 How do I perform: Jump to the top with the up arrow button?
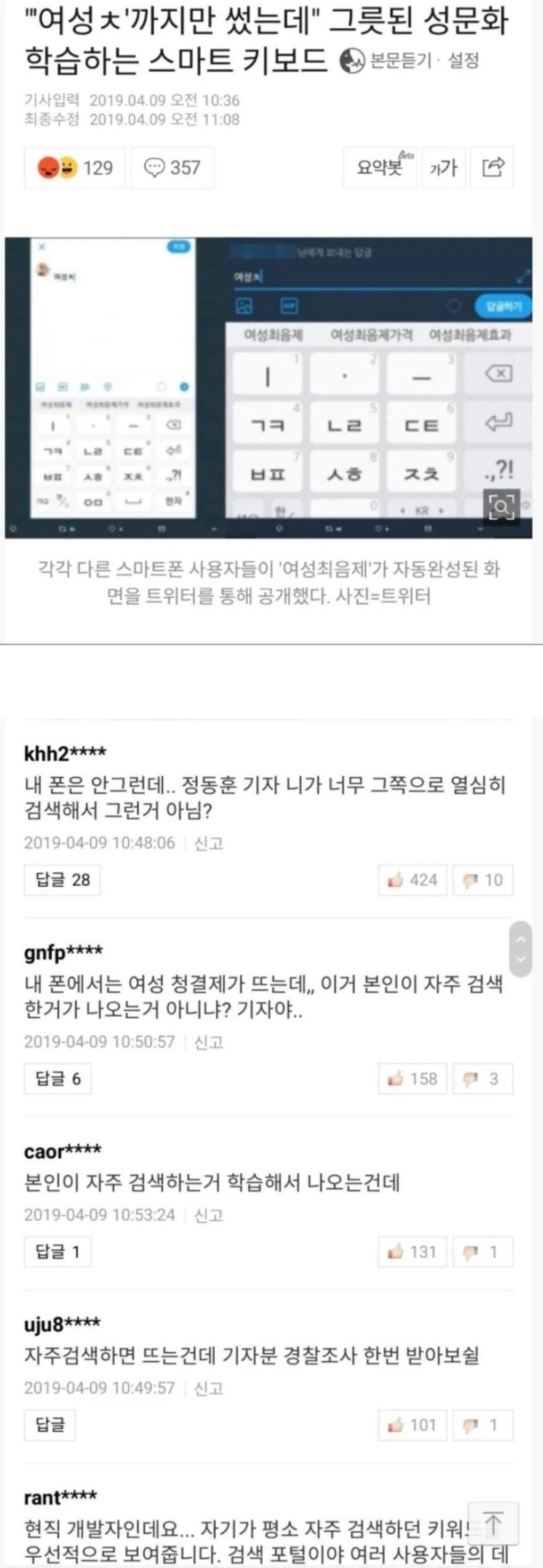click(x=493, y=1523)
